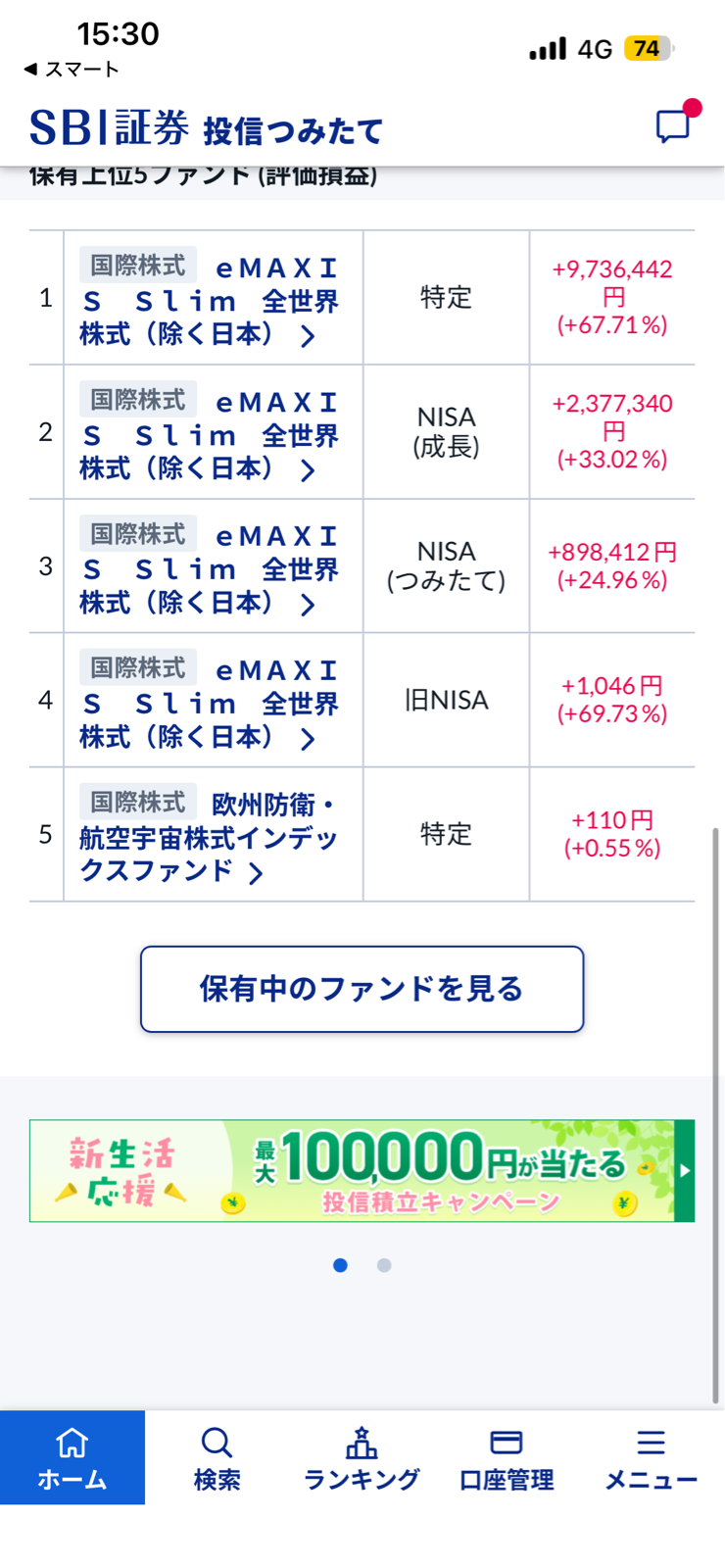Viewport: 725px width, 1568px height.
Task: Switch to the 検索 tab
Action: [x=217, y=1457]
